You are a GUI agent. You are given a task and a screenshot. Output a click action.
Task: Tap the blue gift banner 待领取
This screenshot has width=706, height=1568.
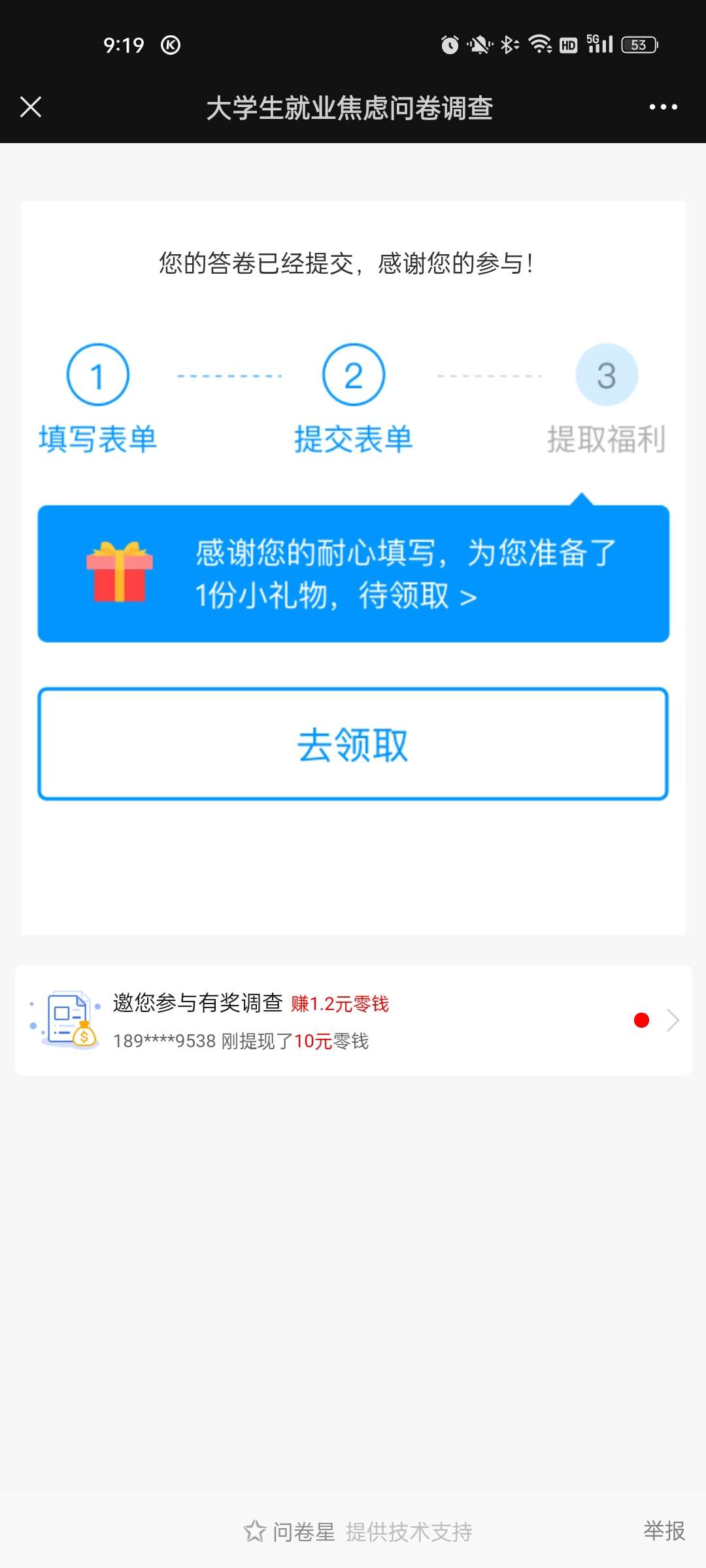[353, 574]
